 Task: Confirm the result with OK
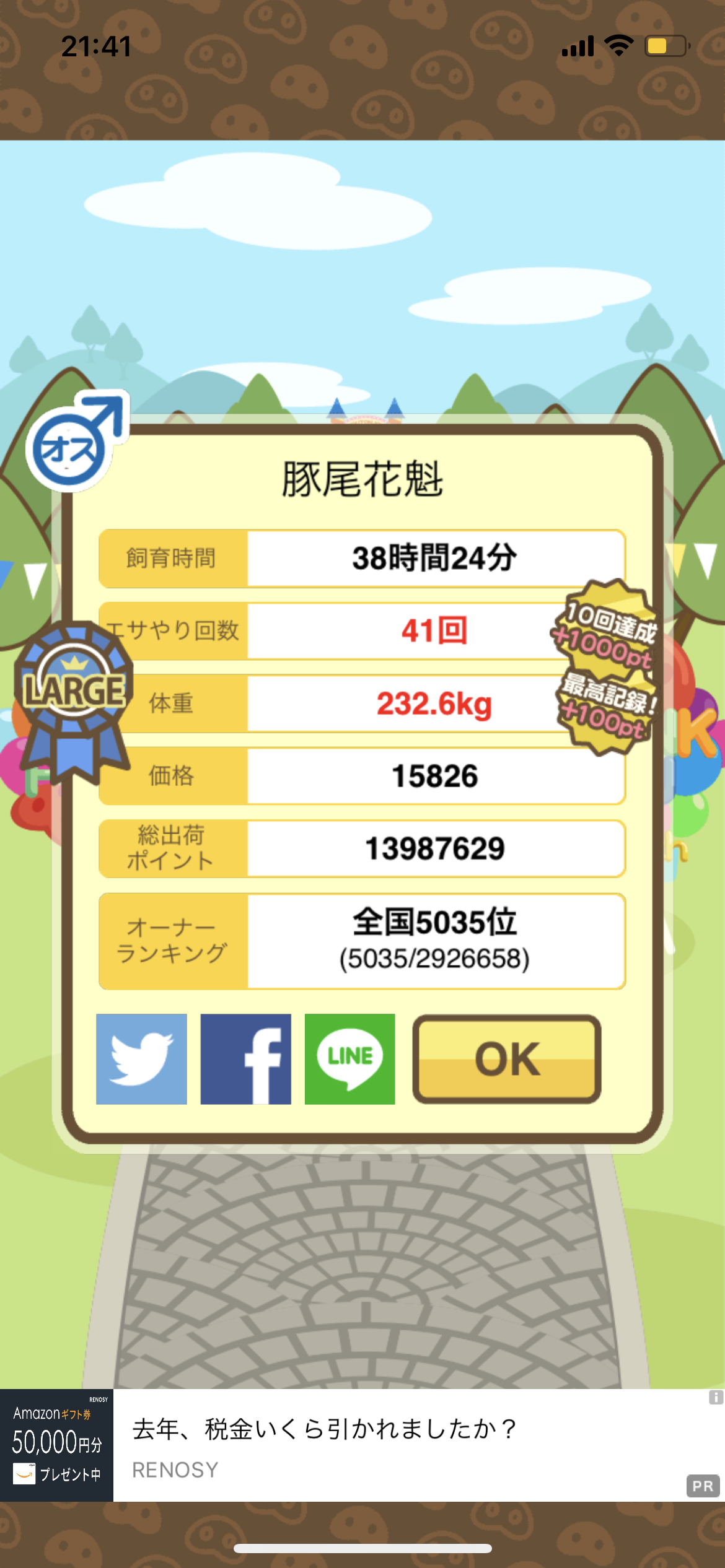click(507, 1059)
